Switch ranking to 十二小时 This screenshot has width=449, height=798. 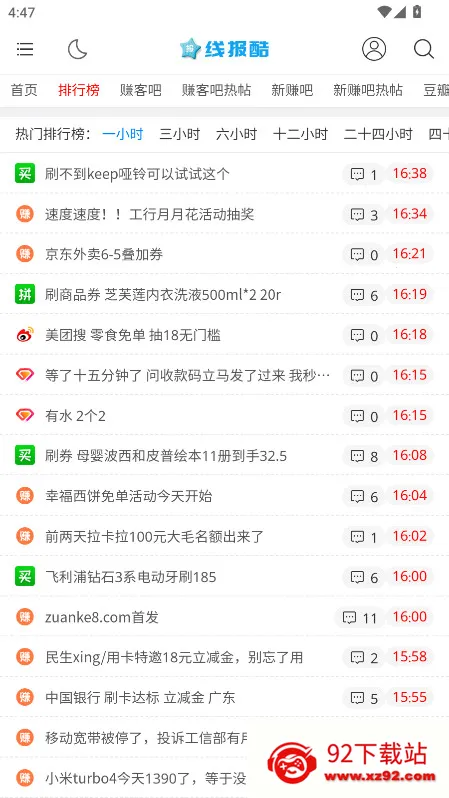click(x=300, y=134)
